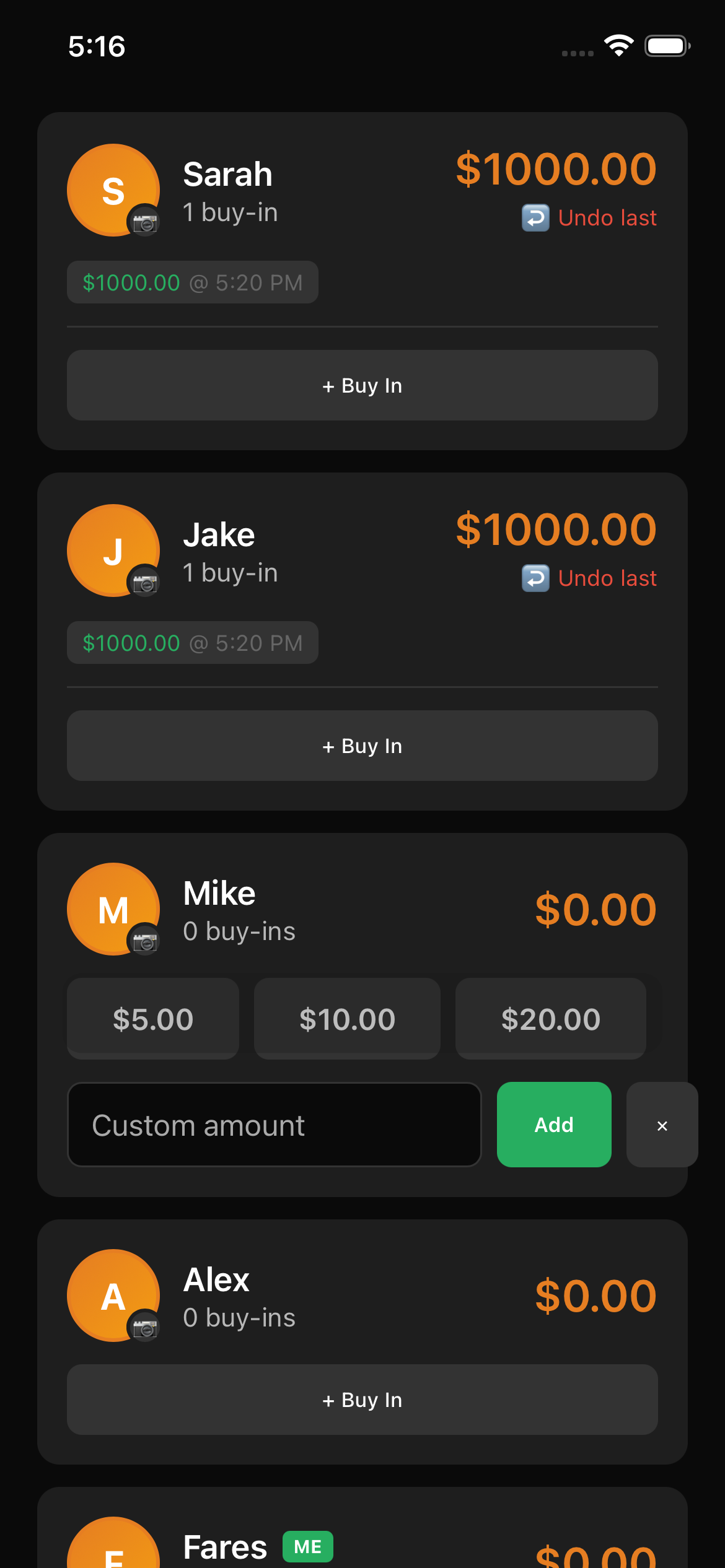Click the camera icon on Alex's avatar

pos(144,1328)
